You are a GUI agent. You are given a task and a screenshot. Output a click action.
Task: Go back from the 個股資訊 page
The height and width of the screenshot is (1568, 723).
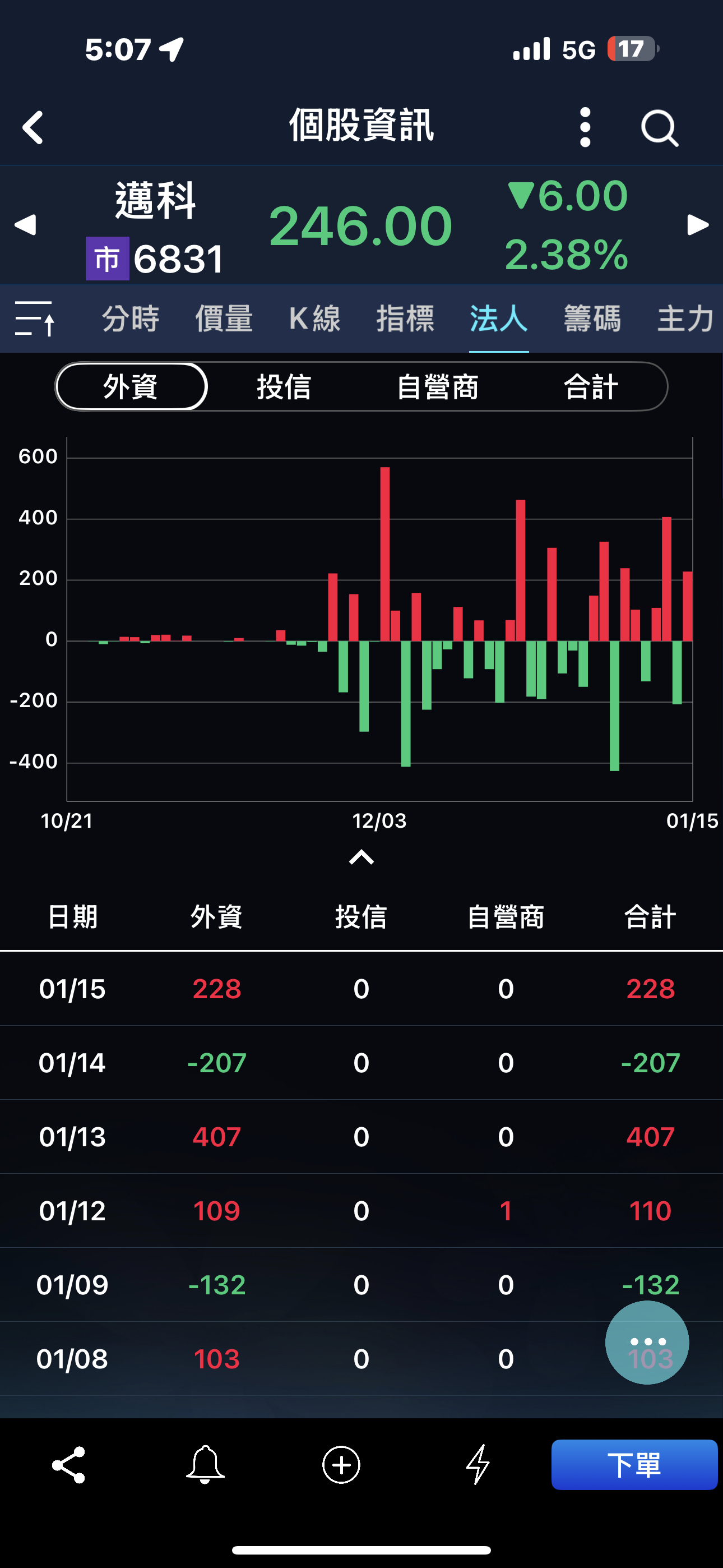(33, 127)
